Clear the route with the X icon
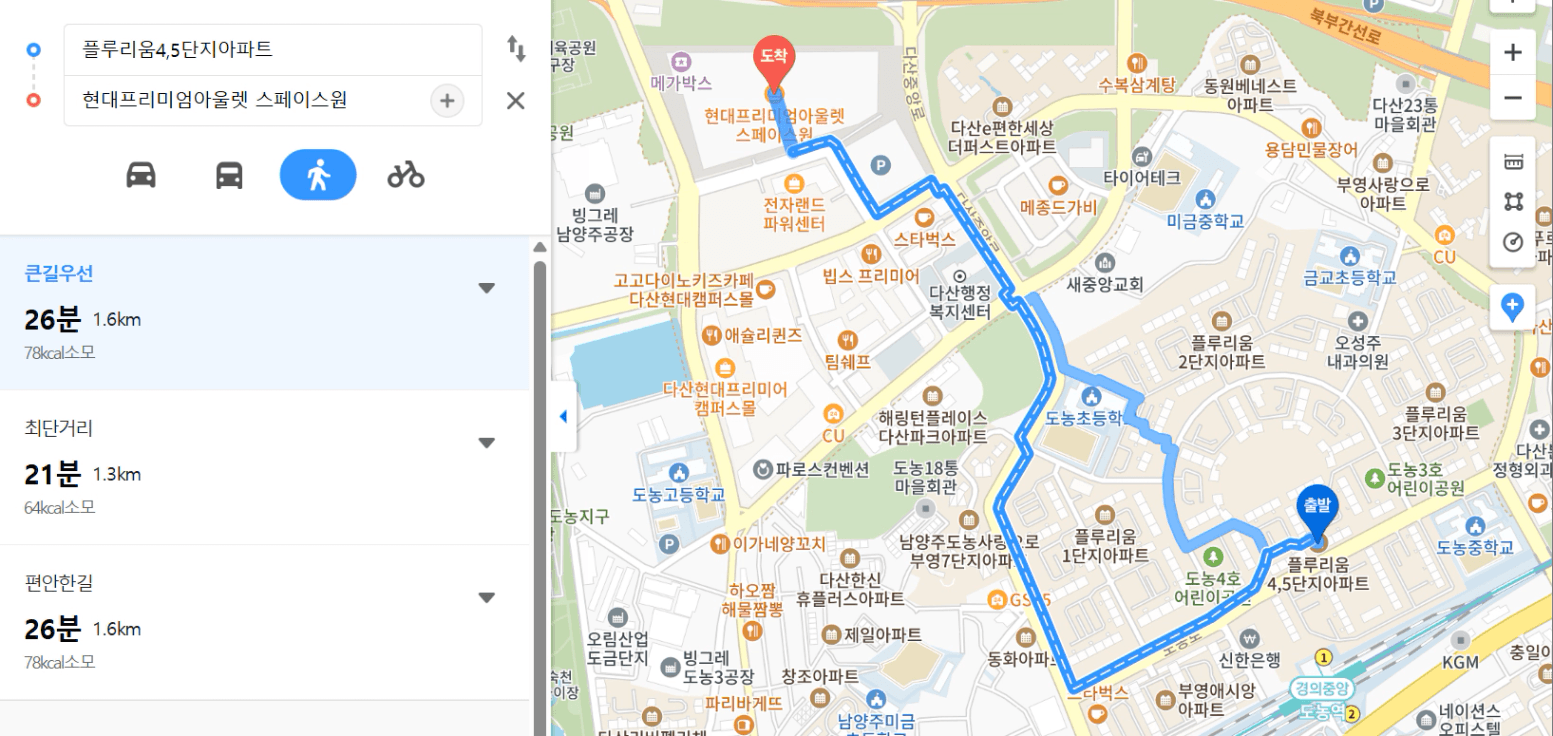 click(515, 100)
